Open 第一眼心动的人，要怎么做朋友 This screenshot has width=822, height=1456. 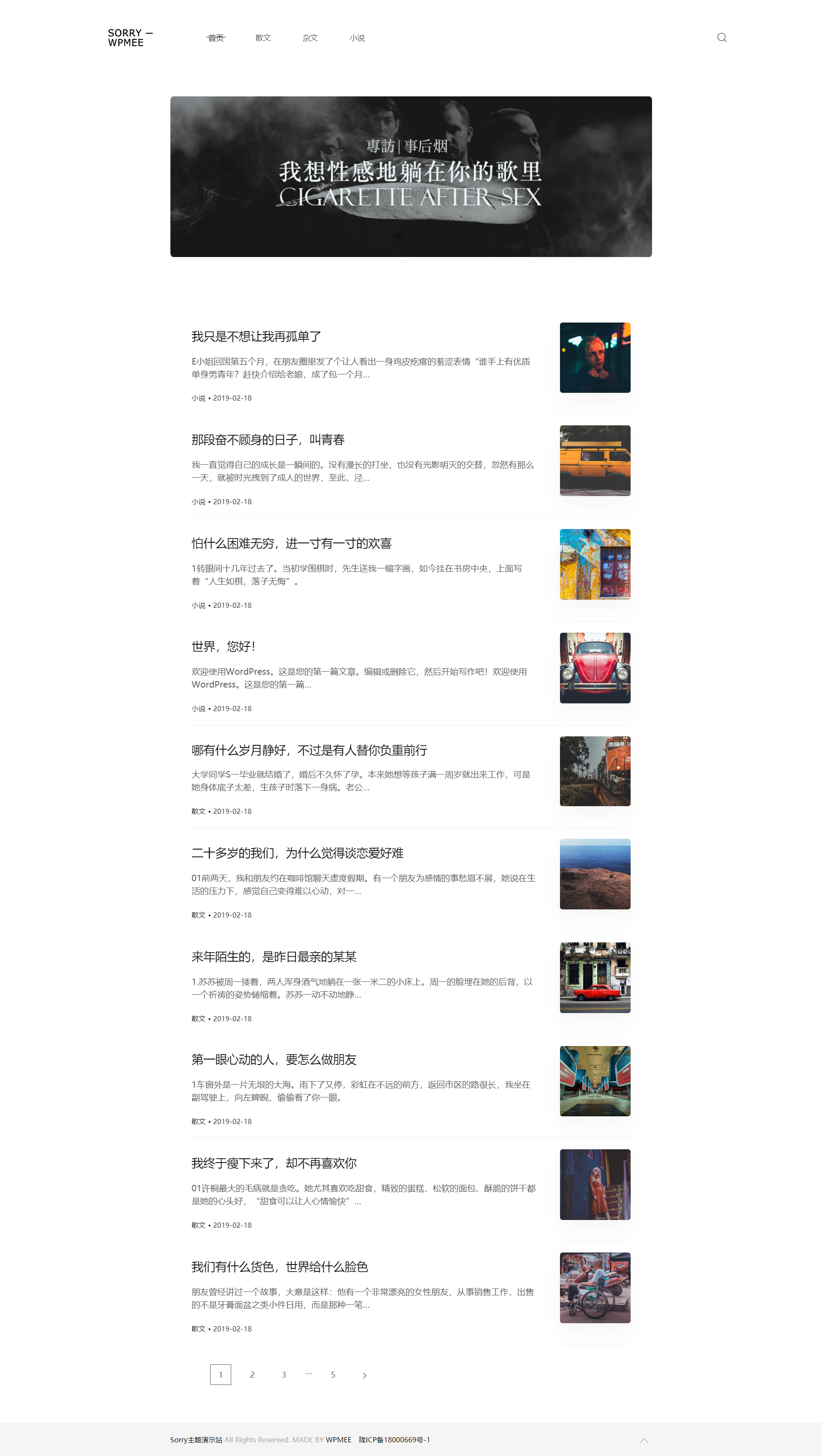[274, 1060]
